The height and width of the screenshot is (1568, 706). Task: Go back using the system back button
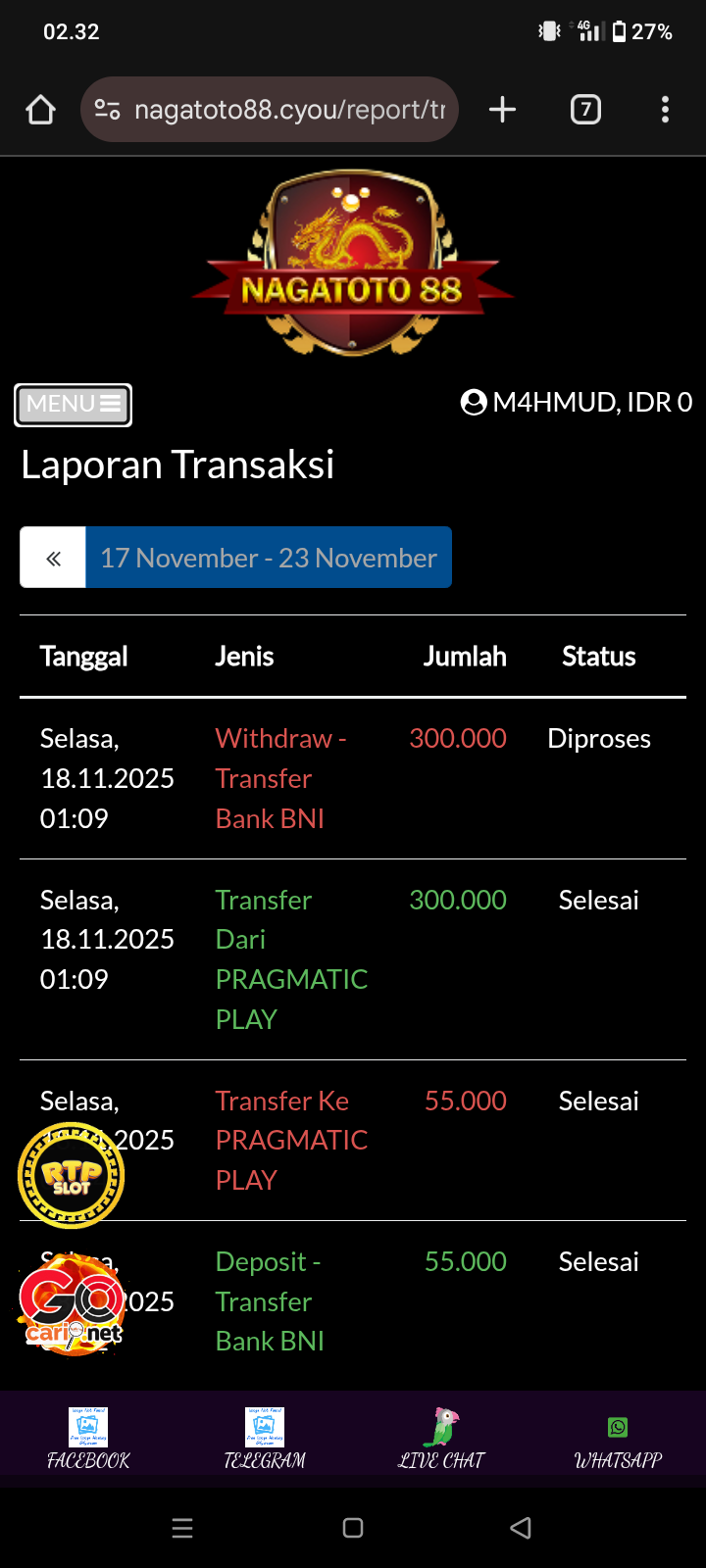[522, 1528]
